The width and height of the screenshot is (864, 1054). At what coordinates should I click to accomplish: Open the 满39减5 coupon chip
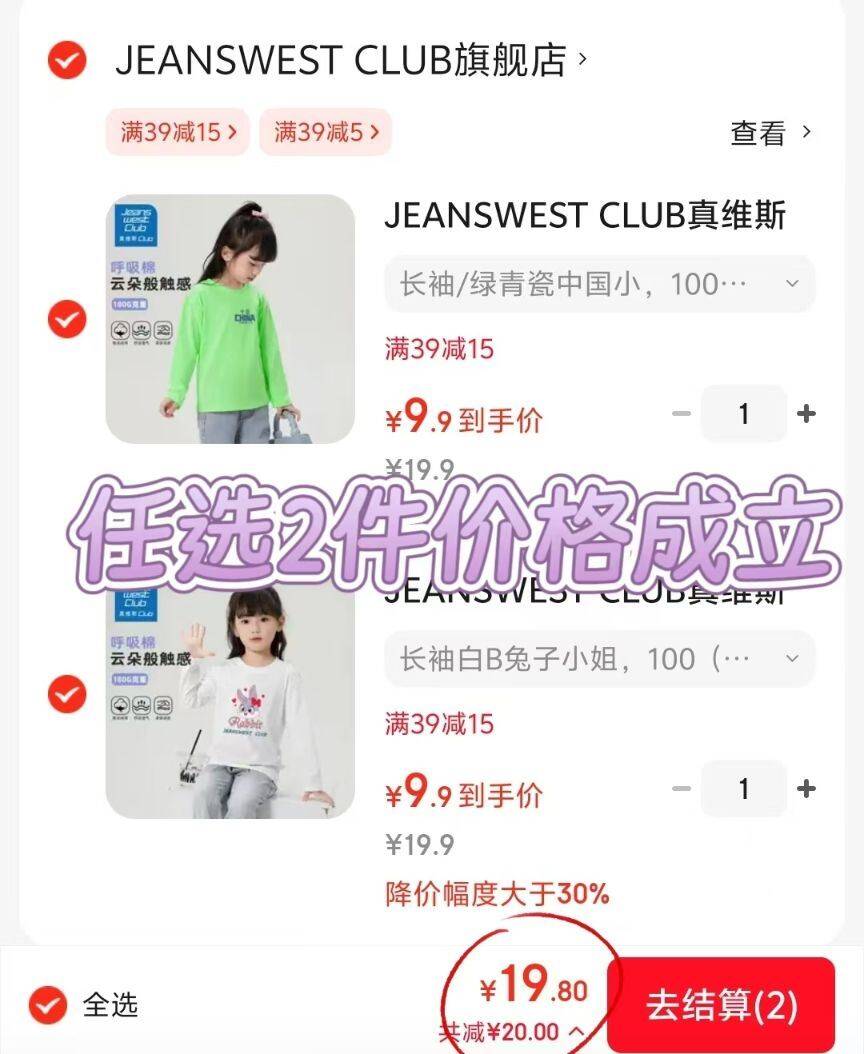pyautogui.click(x=325, y=132)
